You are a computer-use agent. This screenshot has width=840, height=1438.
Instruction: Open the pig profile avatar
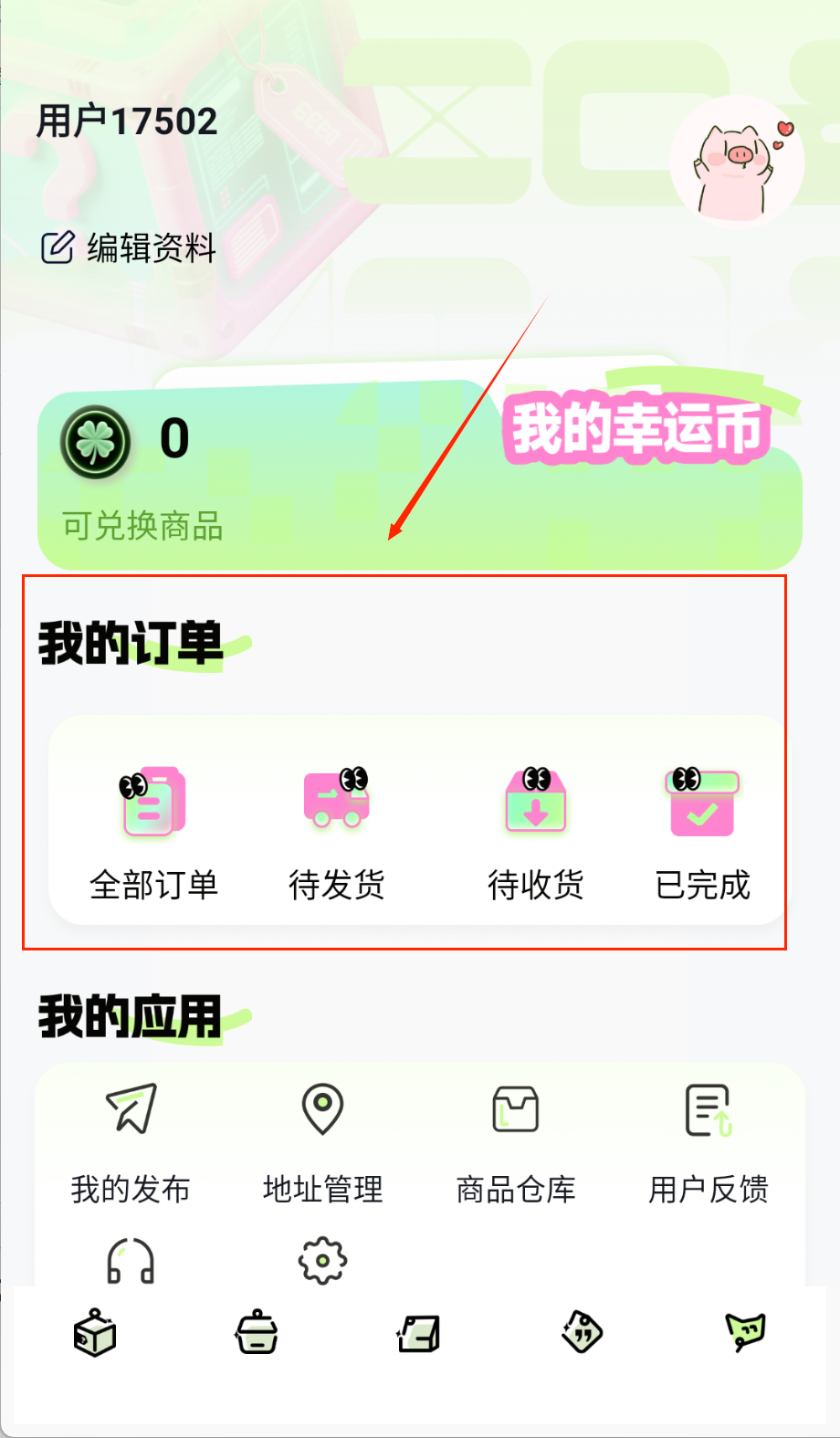point(738,163)
